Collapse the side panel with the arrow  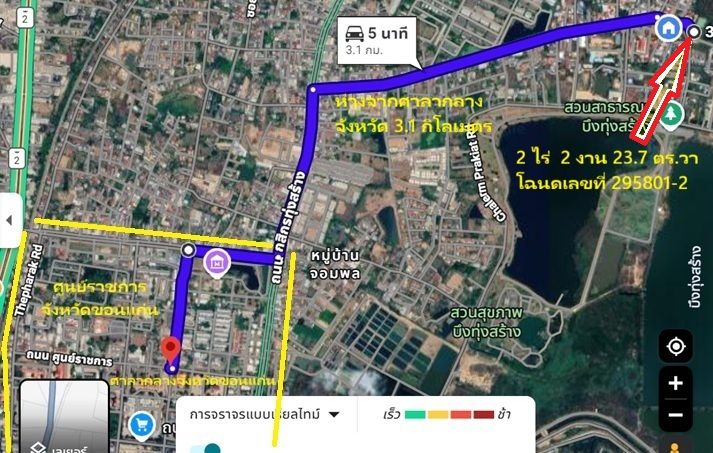tap(10, 220)
